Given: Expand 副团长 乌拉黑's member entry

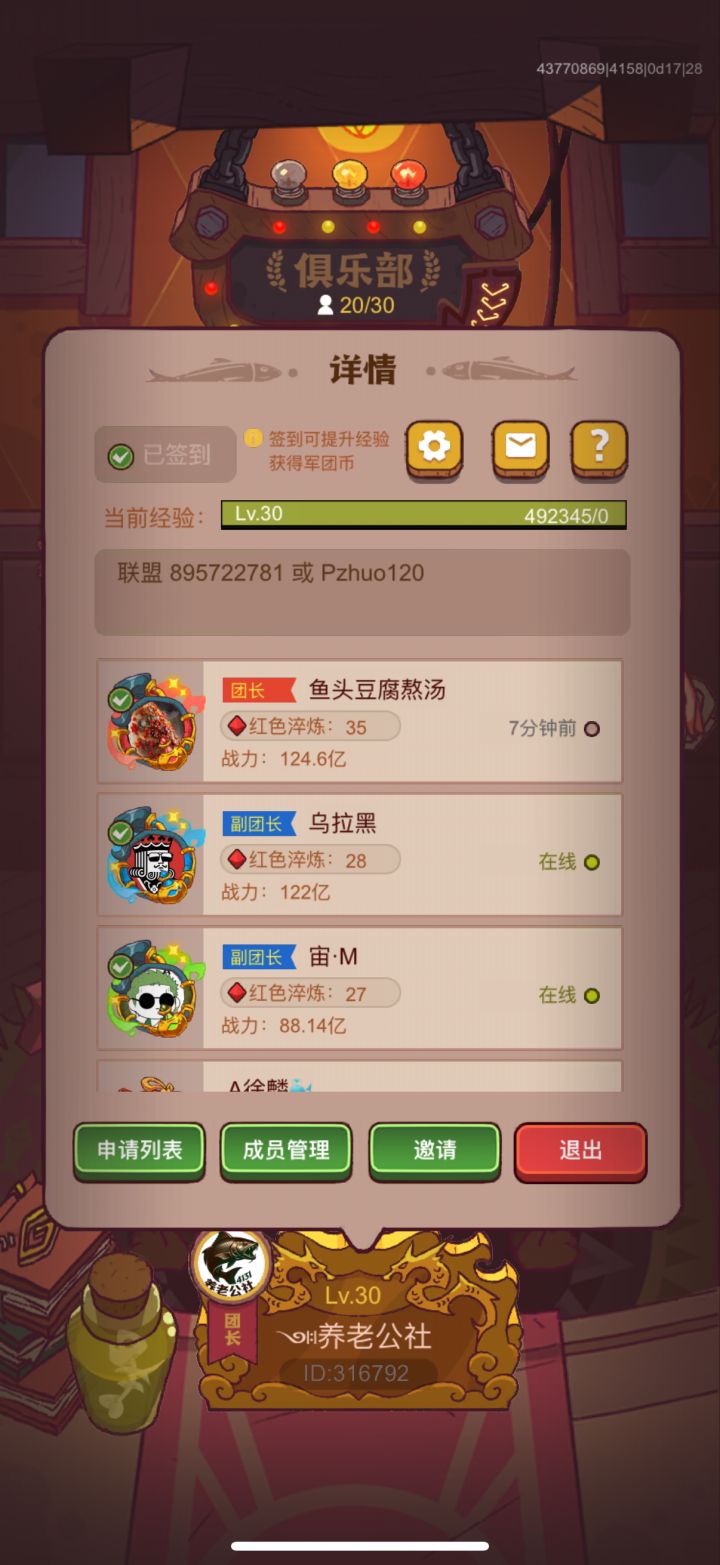Looking at the screenshot, I should click(x=400, y=855).
